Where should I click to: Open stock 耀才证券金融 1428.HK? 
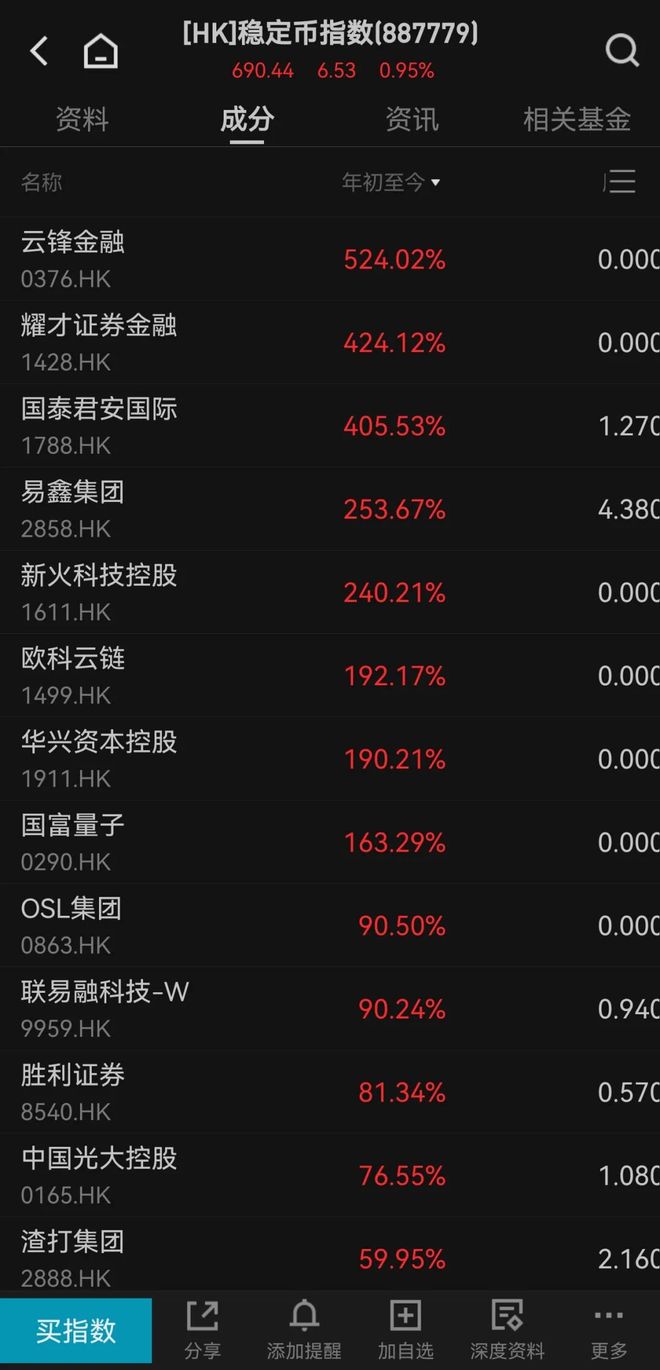330,343
